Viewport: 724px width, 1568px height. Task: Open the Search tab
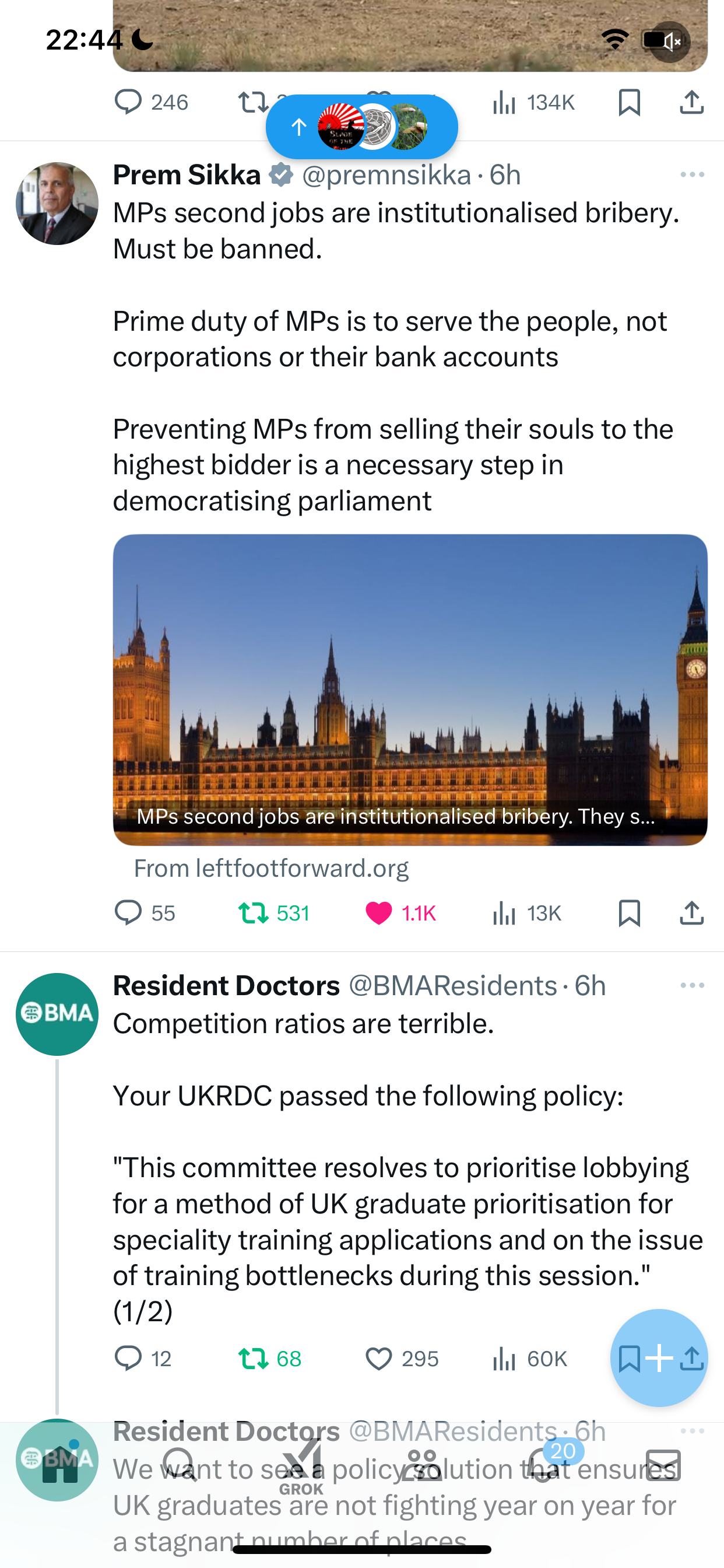tap(179, 1465)
